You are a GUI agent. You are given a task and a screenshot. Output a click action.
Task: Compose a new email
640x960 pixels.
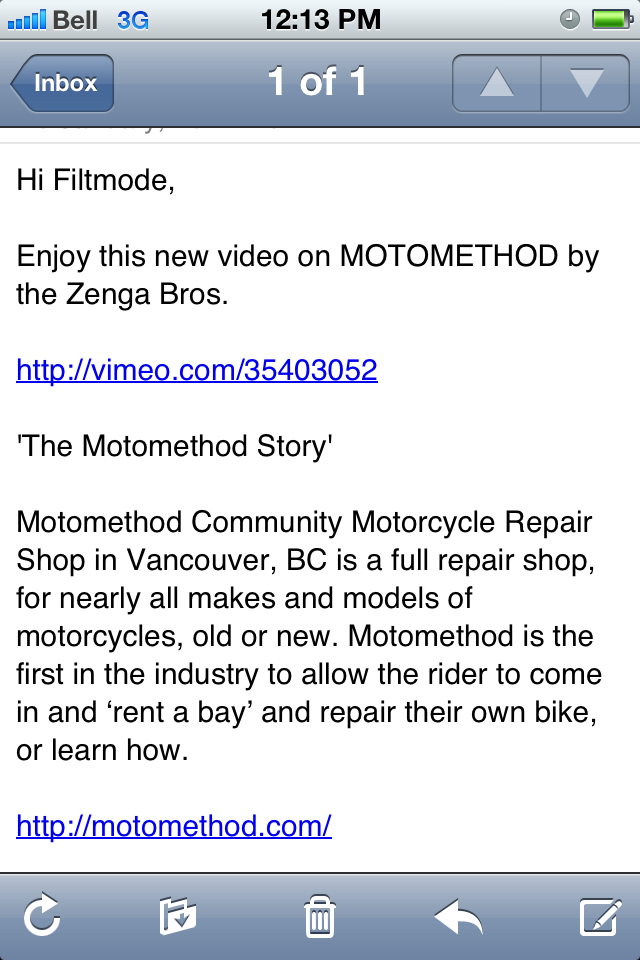click(x=601, y=916)
